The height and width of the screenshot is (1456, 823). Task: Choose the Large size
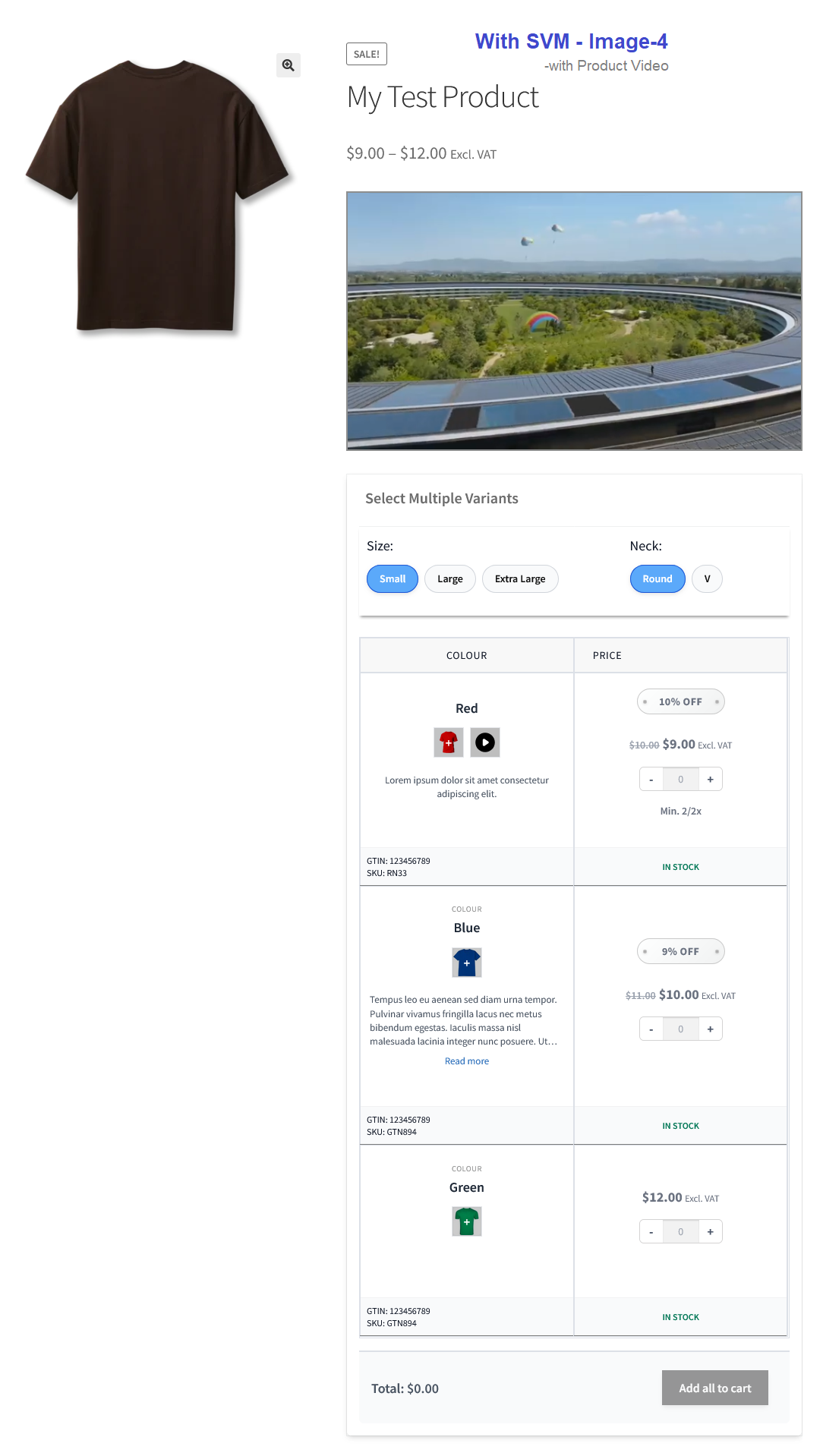pos(449,579)
